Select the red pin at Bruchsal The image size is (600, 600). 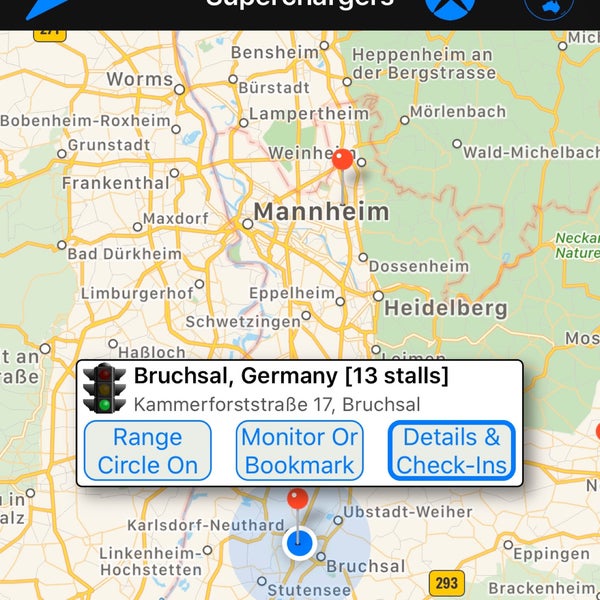pos(298,498)
